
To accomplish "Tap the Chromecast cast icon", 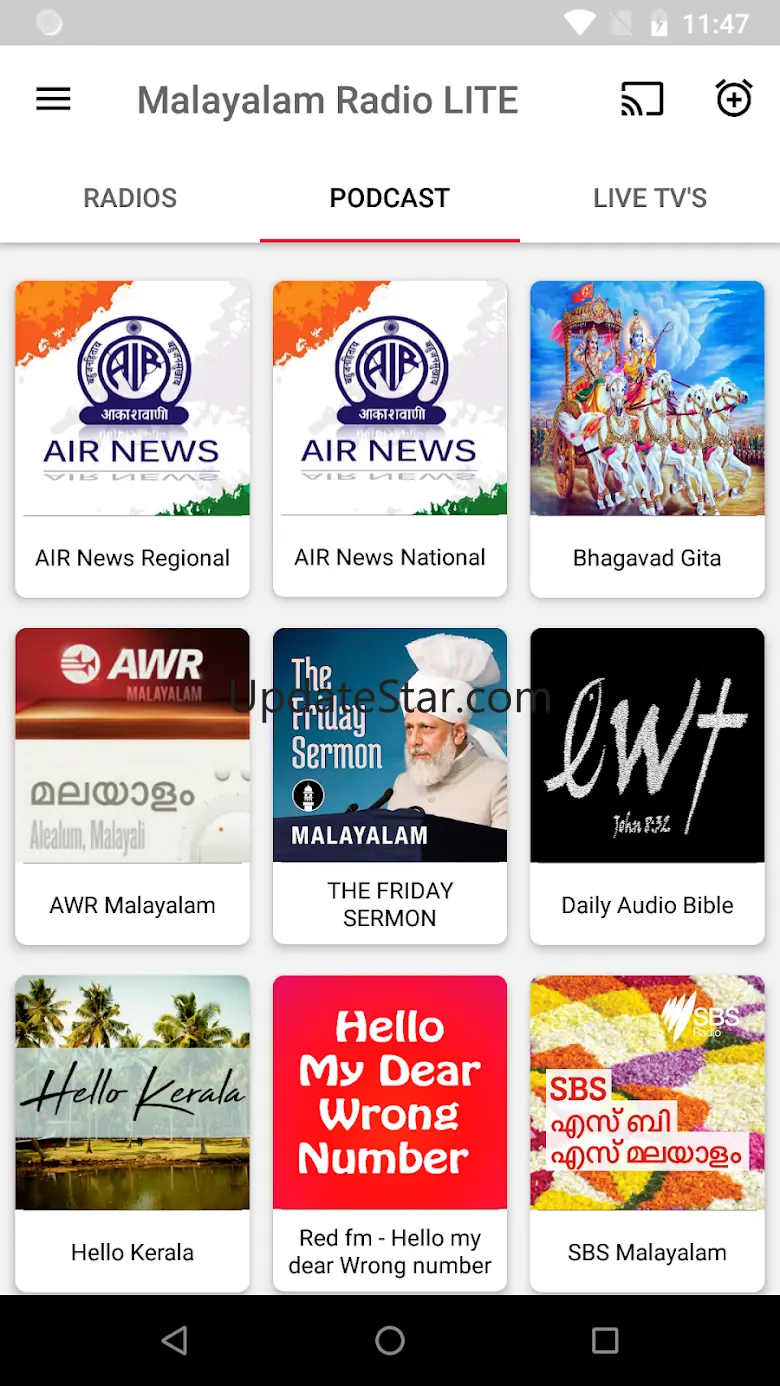I will tap(642, 98).
